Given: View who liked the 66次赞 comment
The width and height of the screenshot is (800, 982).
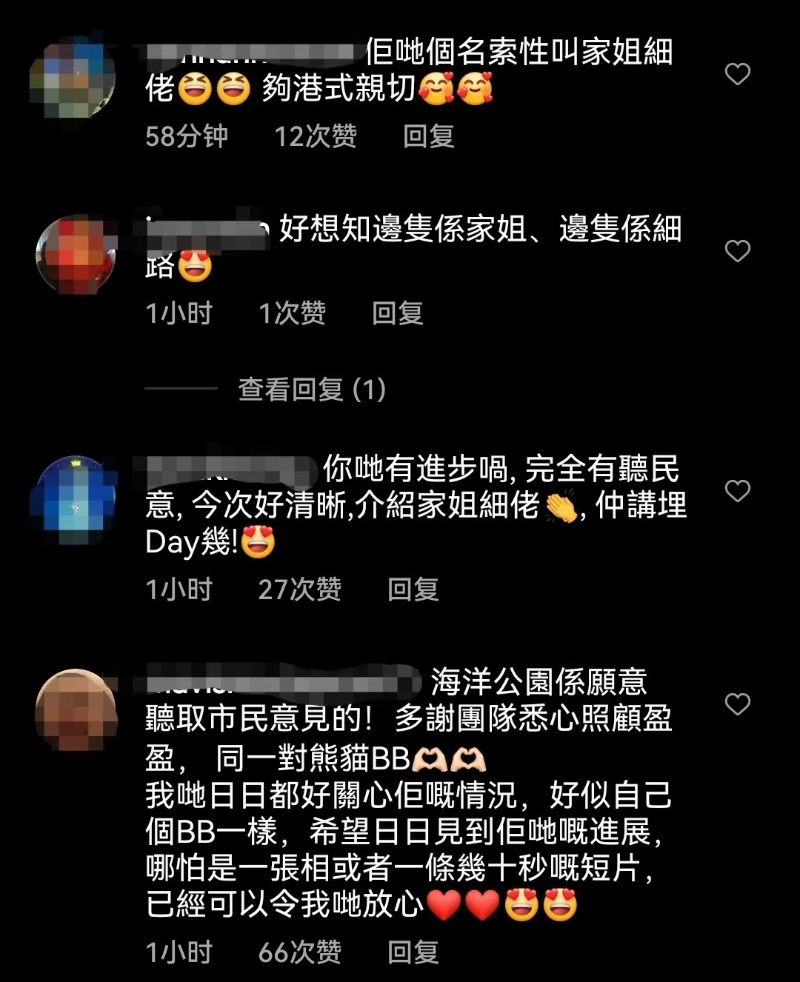Looking at the screenshot, I should click(x=299, y=952).
